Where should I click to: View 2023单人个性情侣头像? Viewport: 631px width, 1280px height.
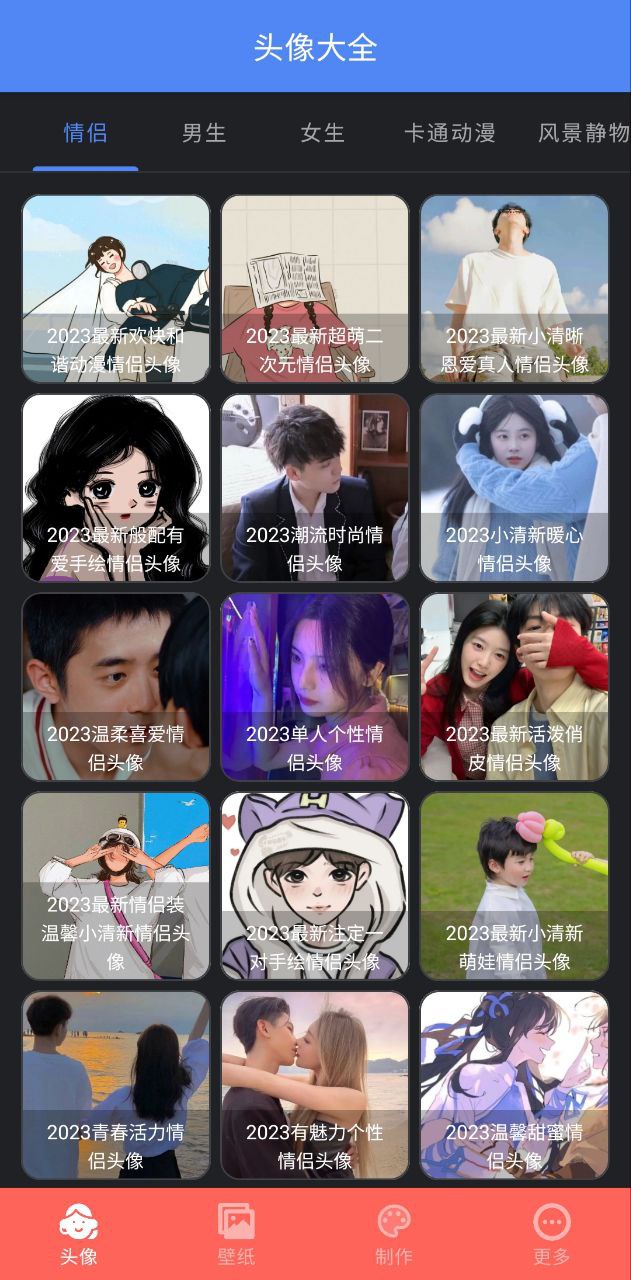pos(315,686)
